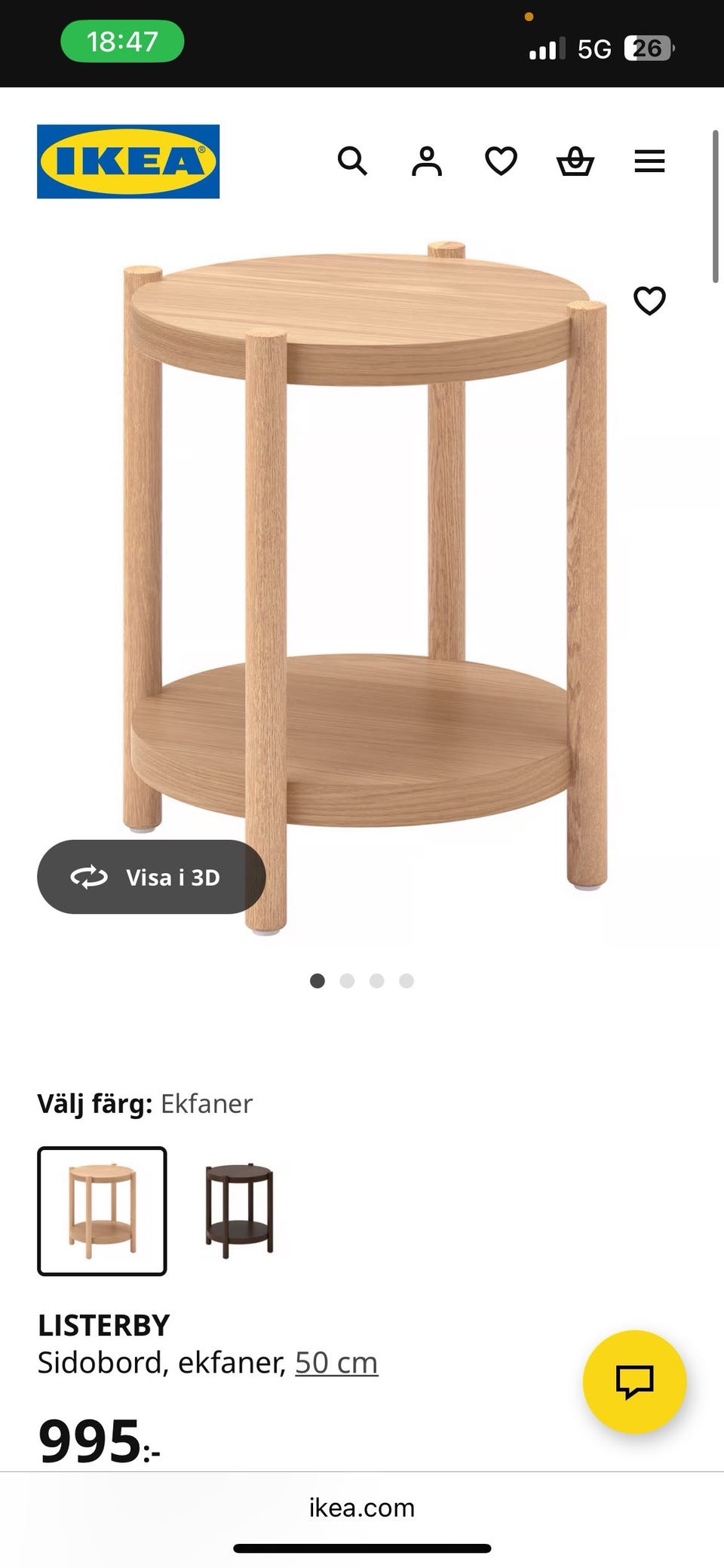The image size is (724, 1568).
Task: Tap the 5G status indicator area
Action: click(595, 49)
